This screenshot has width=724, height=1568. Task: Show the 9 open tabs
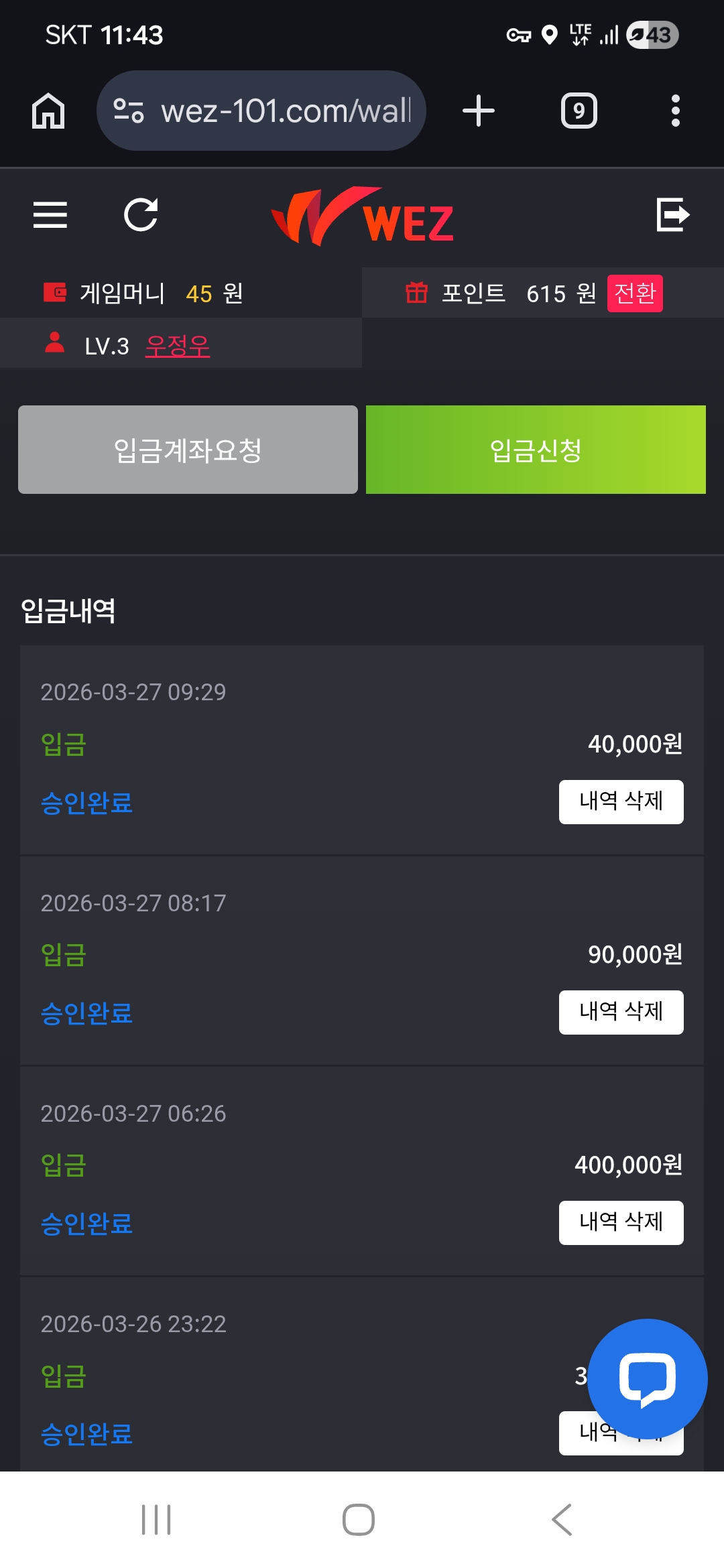[579, 111]
